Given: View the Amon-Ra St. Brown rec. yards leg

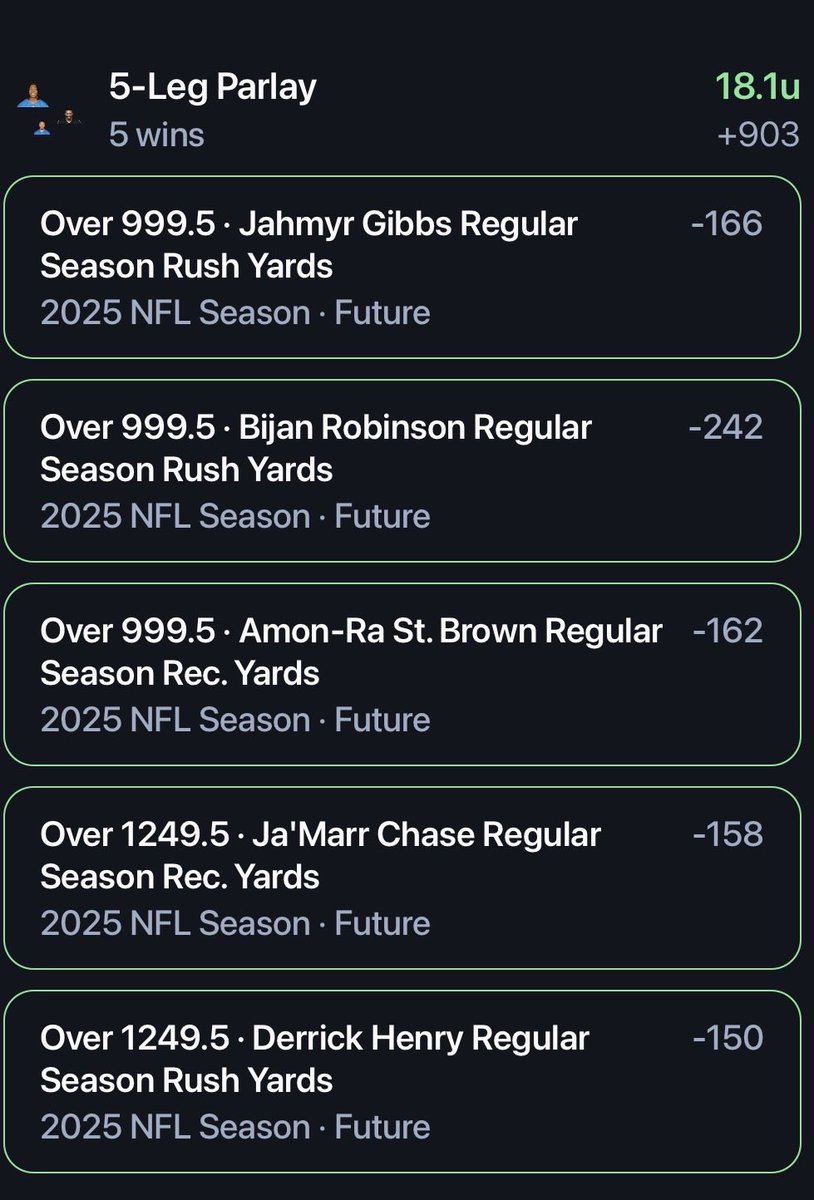Looking at the screenshot, I should (x=402, y=675).
